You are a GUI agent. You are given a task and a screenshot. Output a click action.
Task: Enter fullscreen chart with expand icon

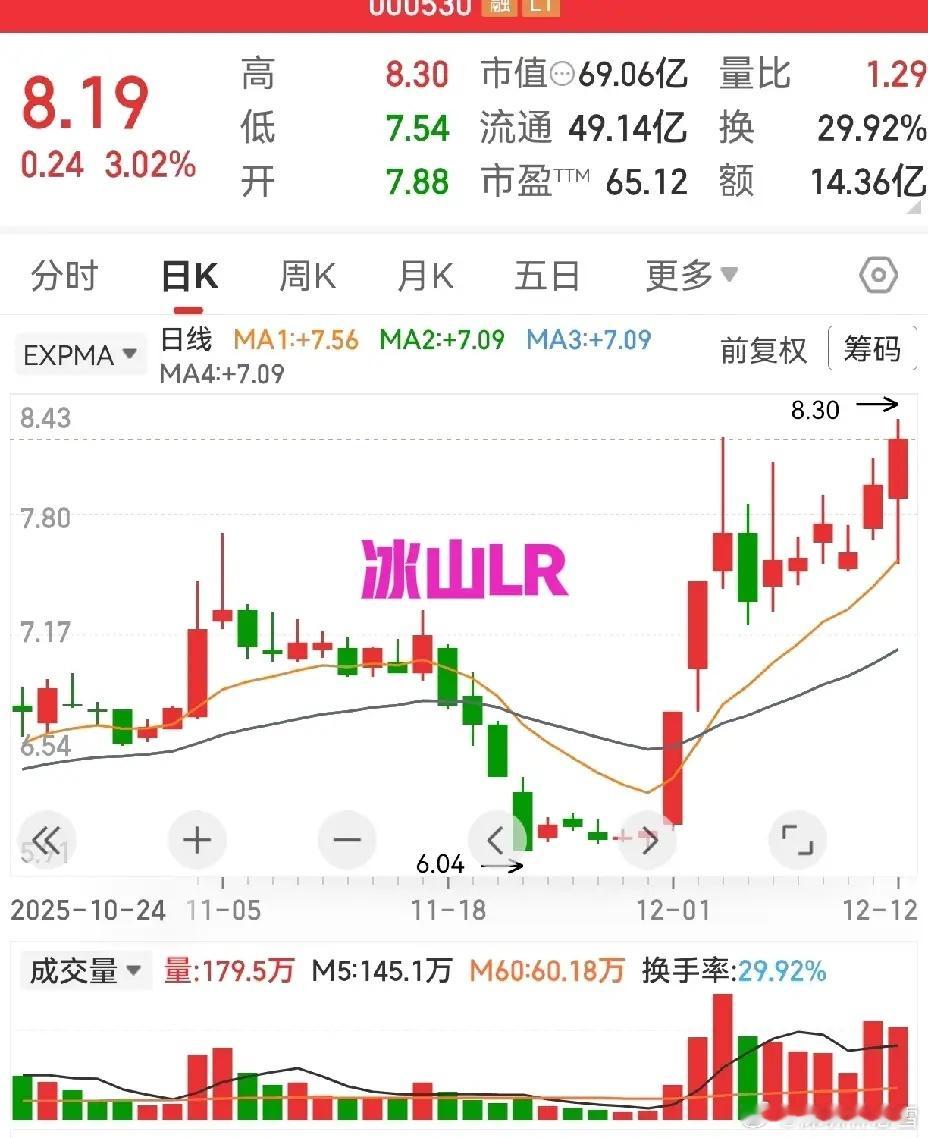tap(798, 840)
